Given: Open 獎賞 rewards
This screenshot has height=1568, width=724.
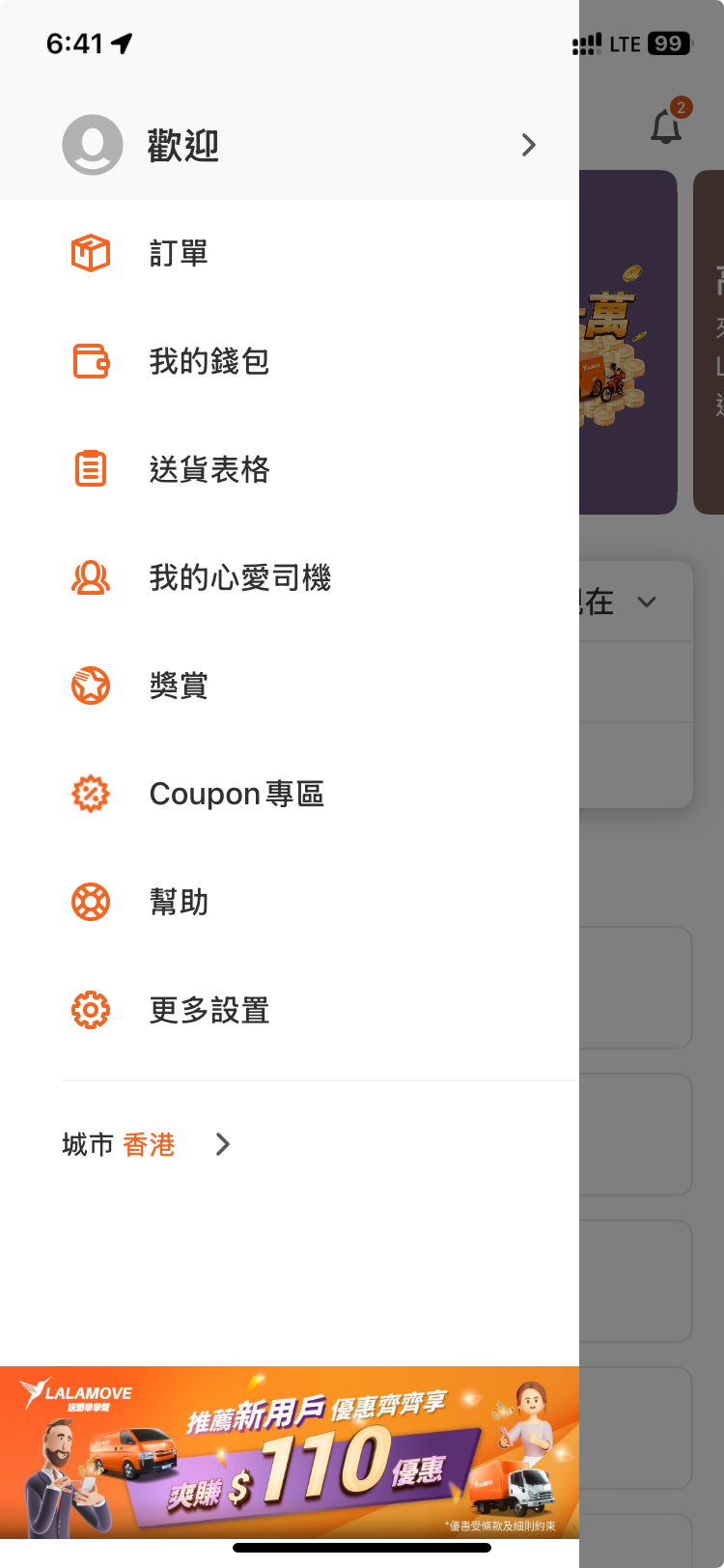Looking at the screenshot, I should (x=179, y=686).
